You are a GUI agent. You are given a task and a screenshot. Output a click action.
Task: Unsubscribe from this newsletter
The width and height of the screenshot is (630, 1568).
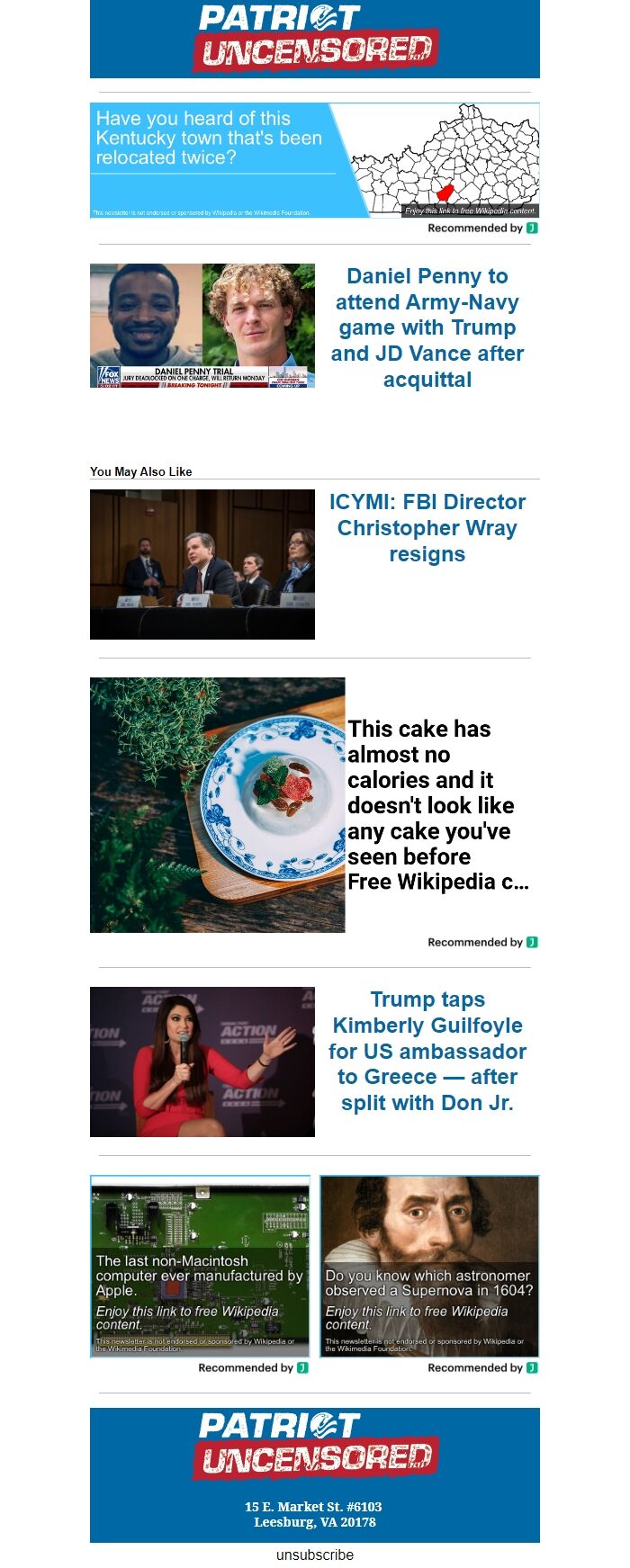click(314, 1555)
